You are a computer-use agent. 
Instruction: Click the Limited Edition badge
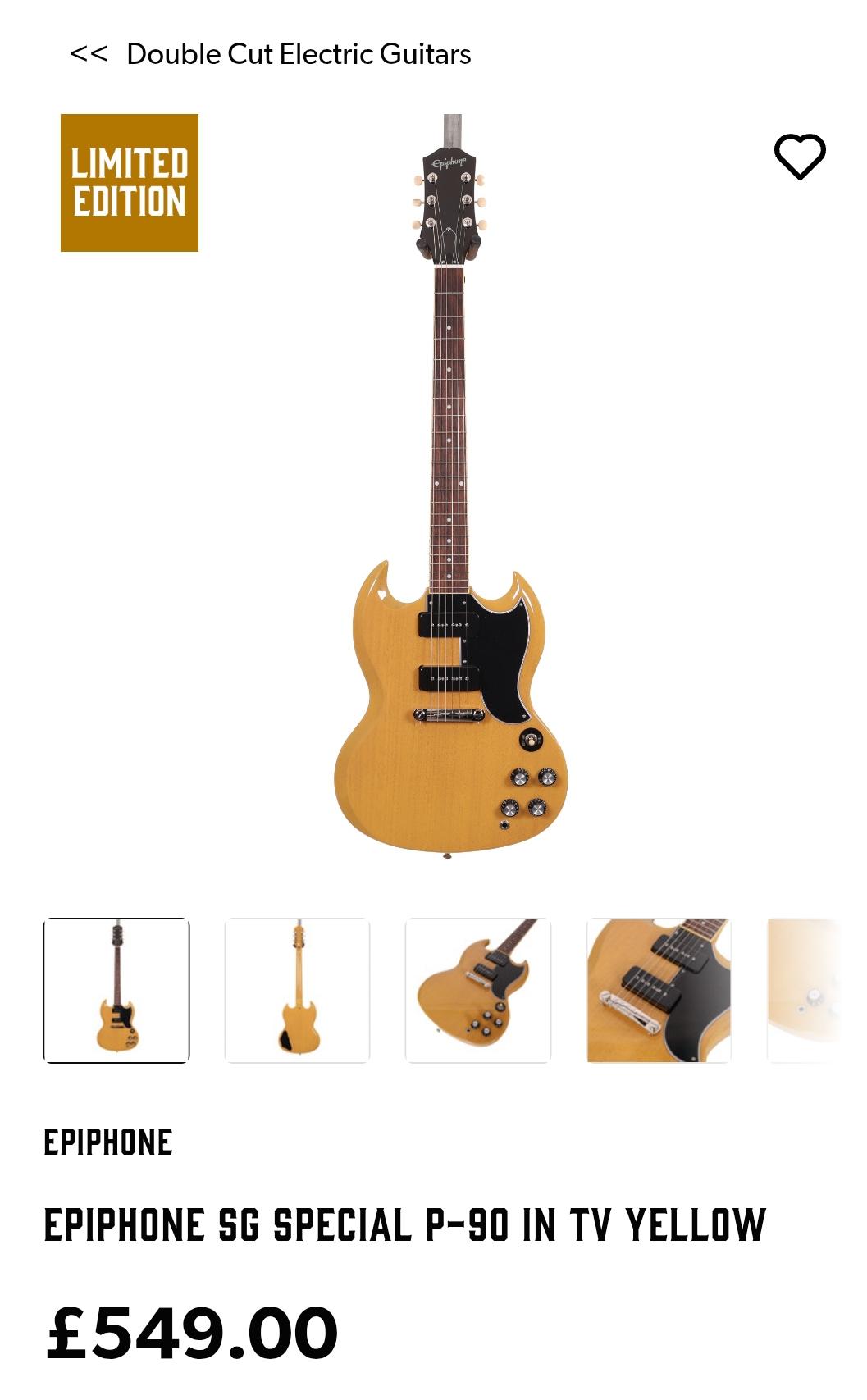(128, 183)
